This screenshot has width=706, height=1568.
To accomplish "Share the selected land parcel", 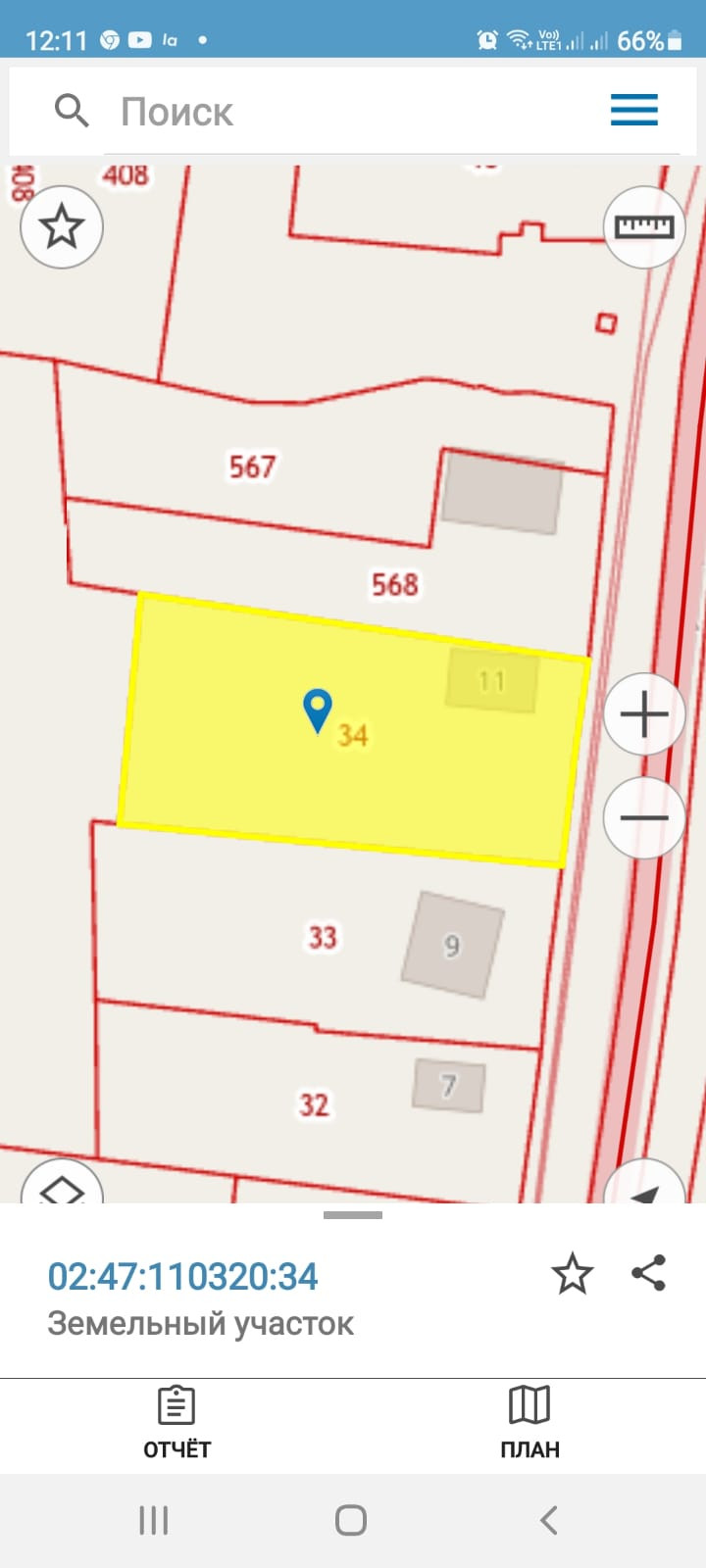I will 648,1273.
